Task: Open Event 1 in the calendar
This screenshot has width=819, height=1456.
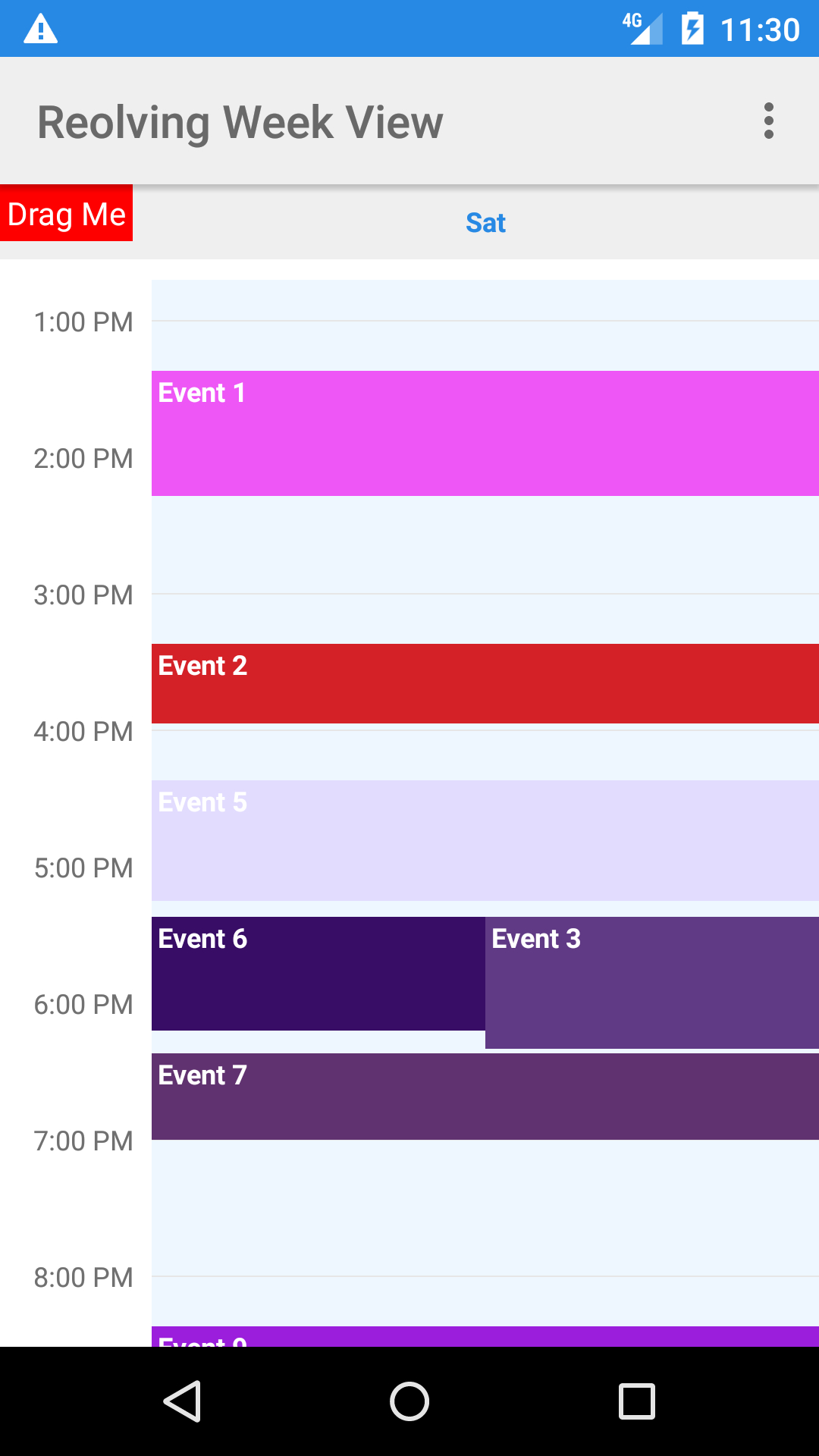Action: pyautogui.click(x=485, y=433)
